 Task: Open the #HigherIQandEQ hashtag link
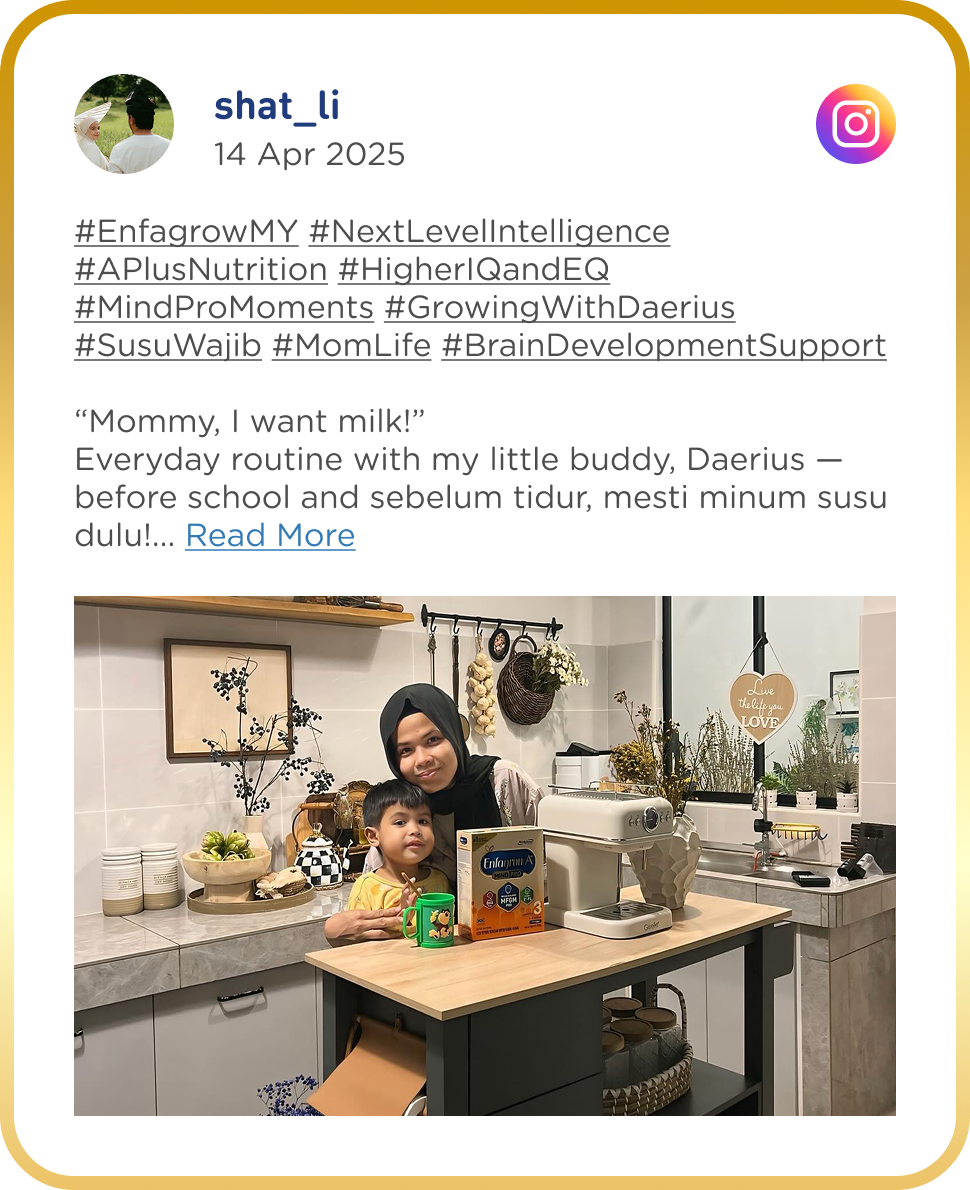pos(473,270)
